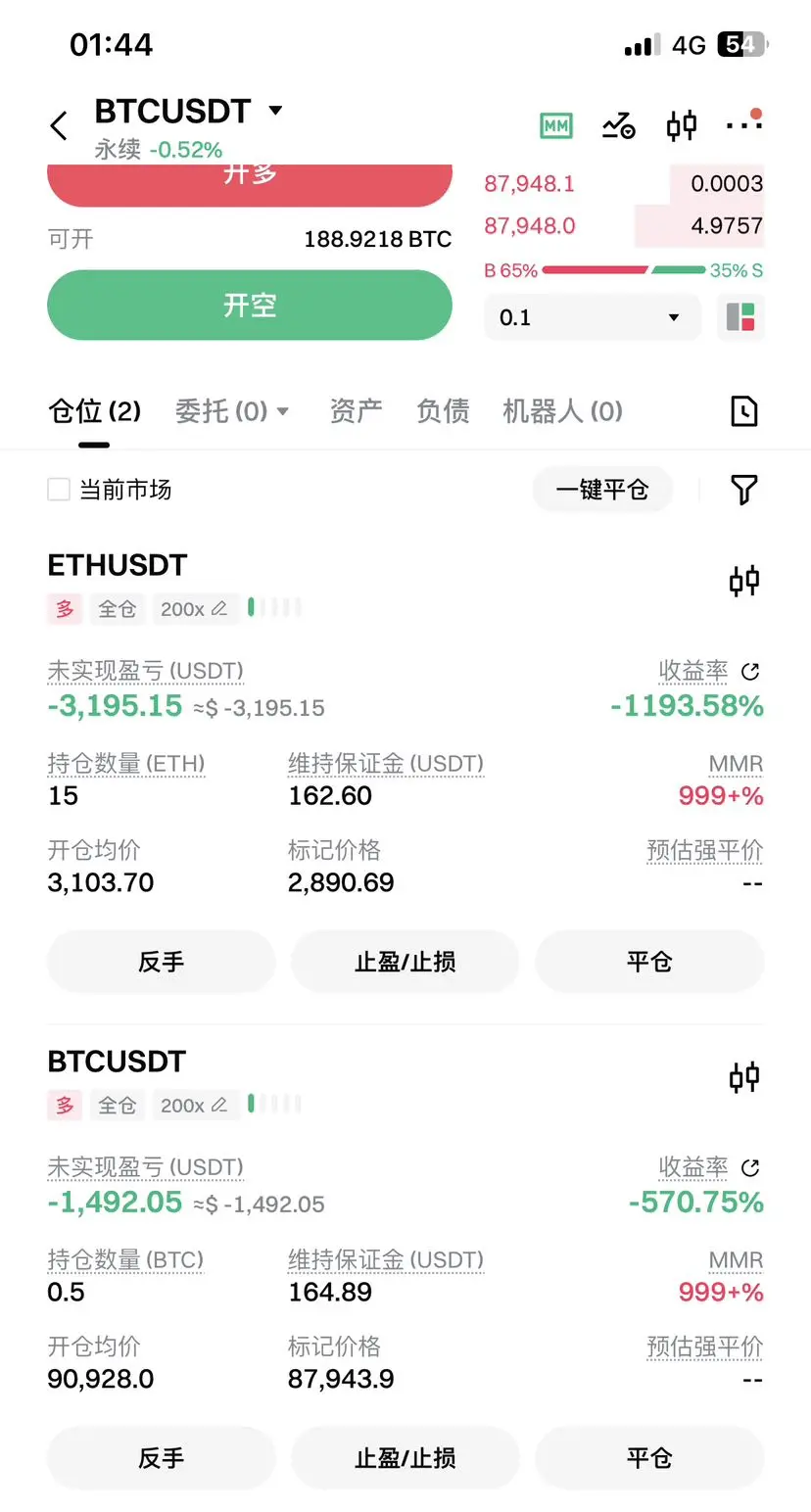Switch to the 资产 tab
This screenshot has height=1512, width=811.
[x=356, y=411]
